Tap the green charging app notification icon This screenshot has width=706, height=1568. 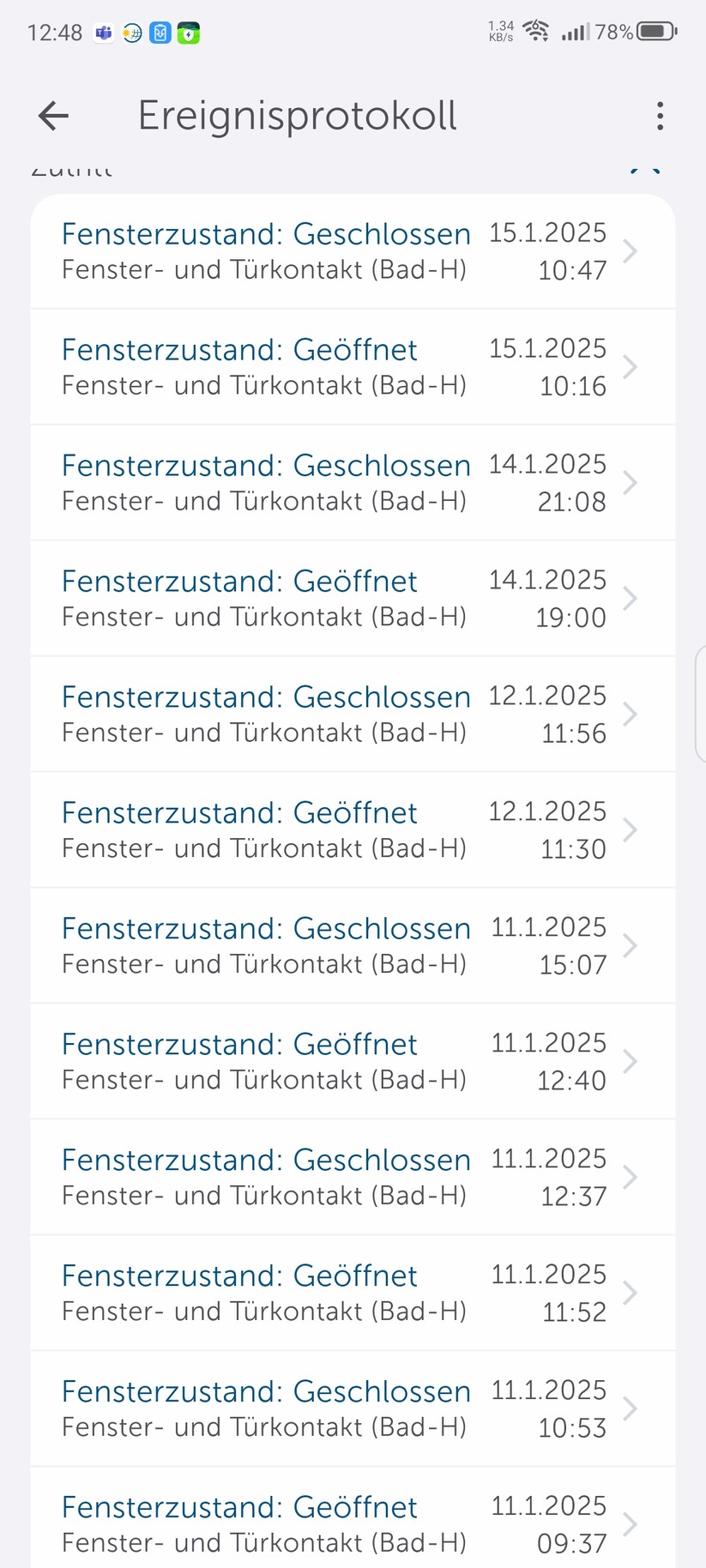click(189, 33)
